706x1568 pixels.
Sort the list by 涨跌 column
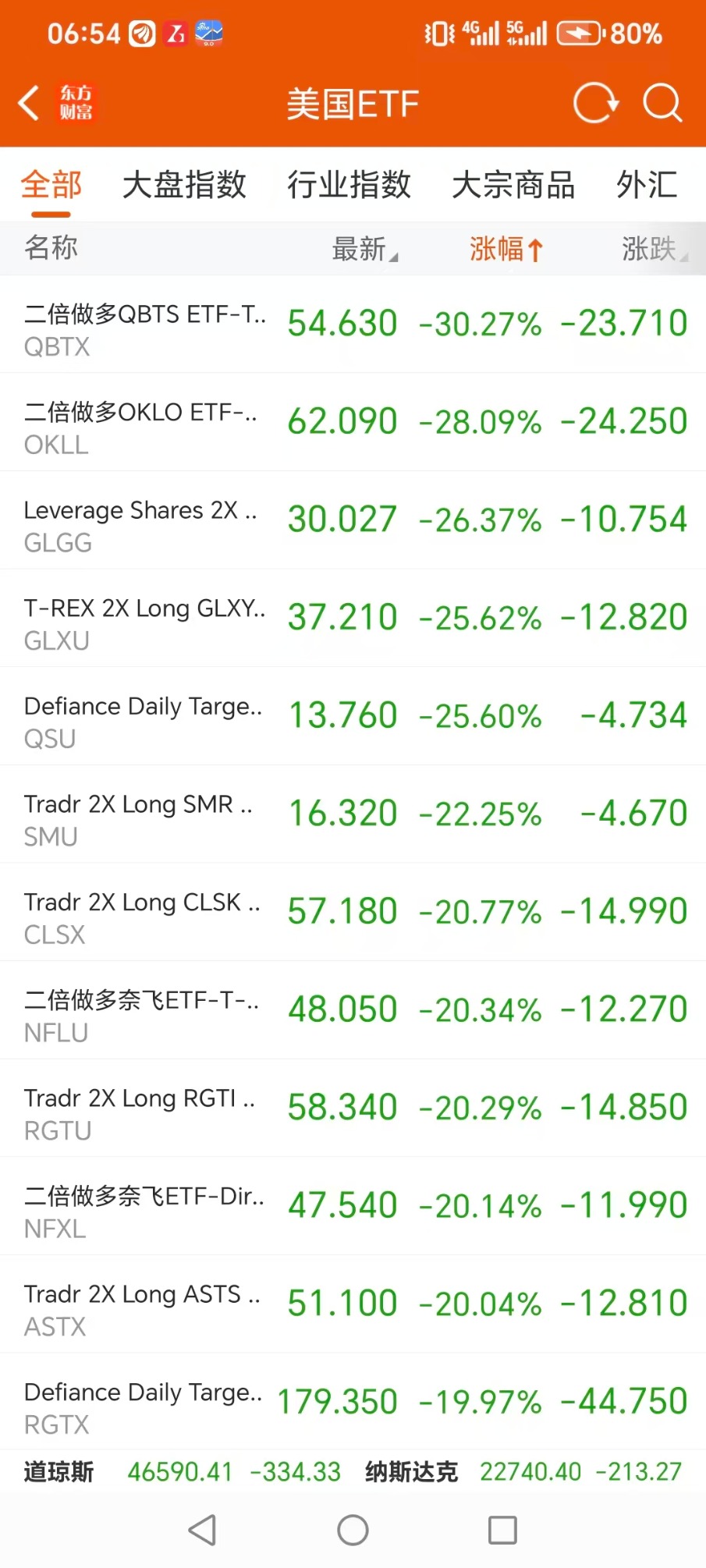pyautogui.click(x=653, y=249)
